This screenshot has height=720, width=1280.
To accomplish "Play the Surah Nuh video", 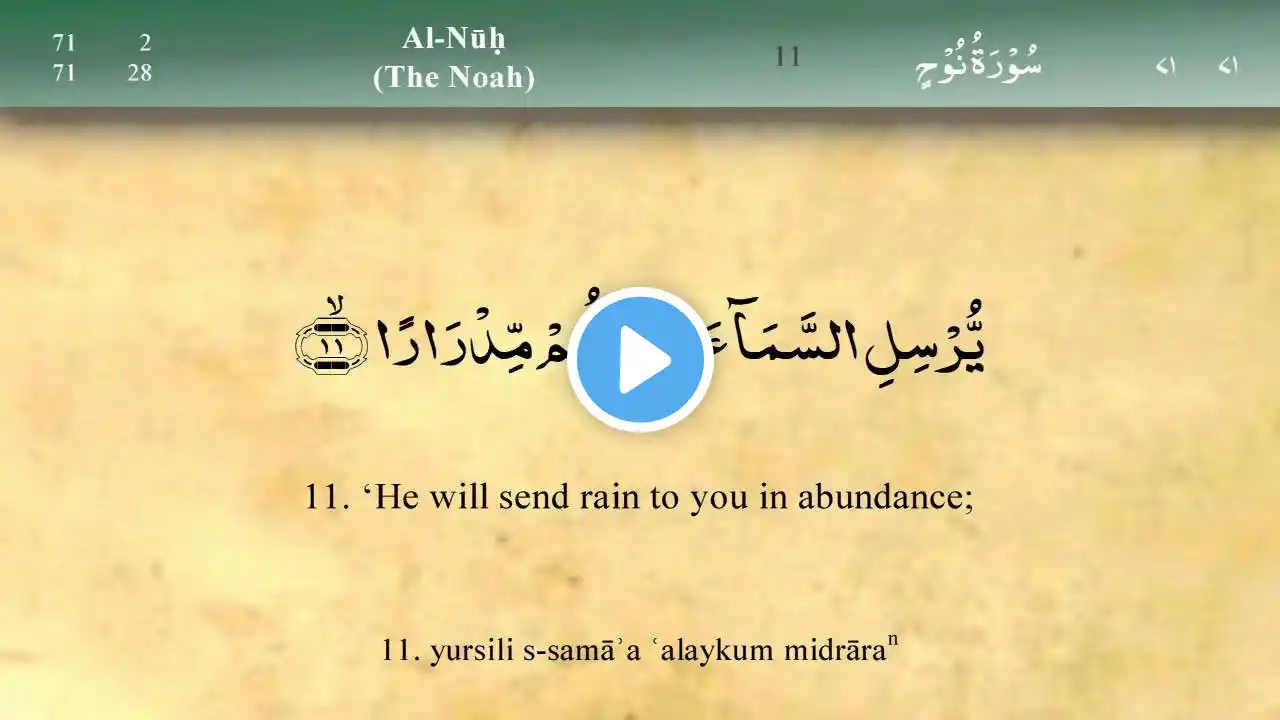I will tap(640, 359).
